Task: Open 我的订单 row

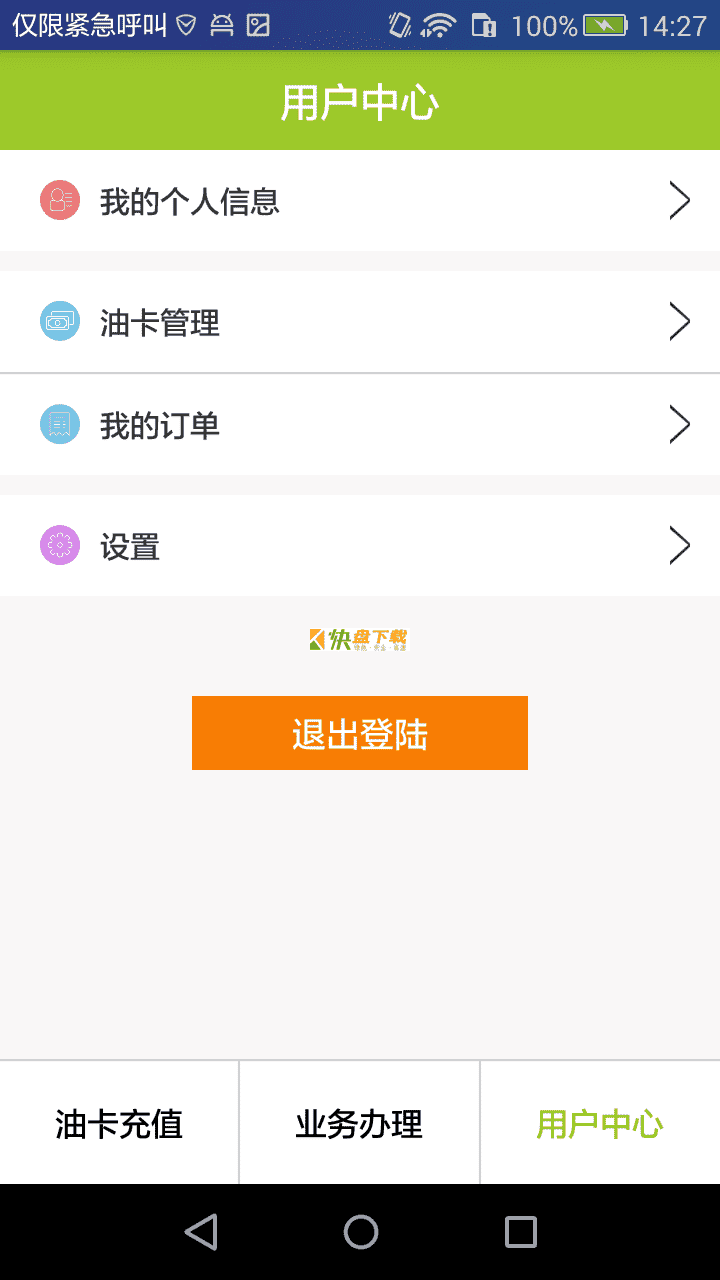Action: pos(360,425)
